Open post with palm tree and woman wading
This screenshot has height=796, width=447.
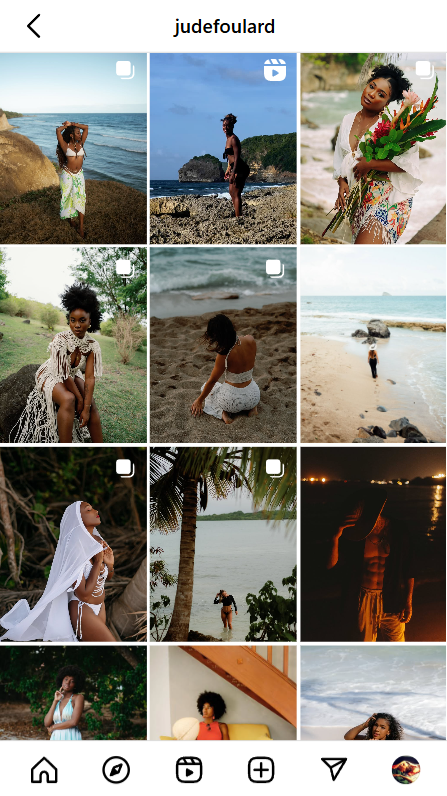[x=223, y=544]
